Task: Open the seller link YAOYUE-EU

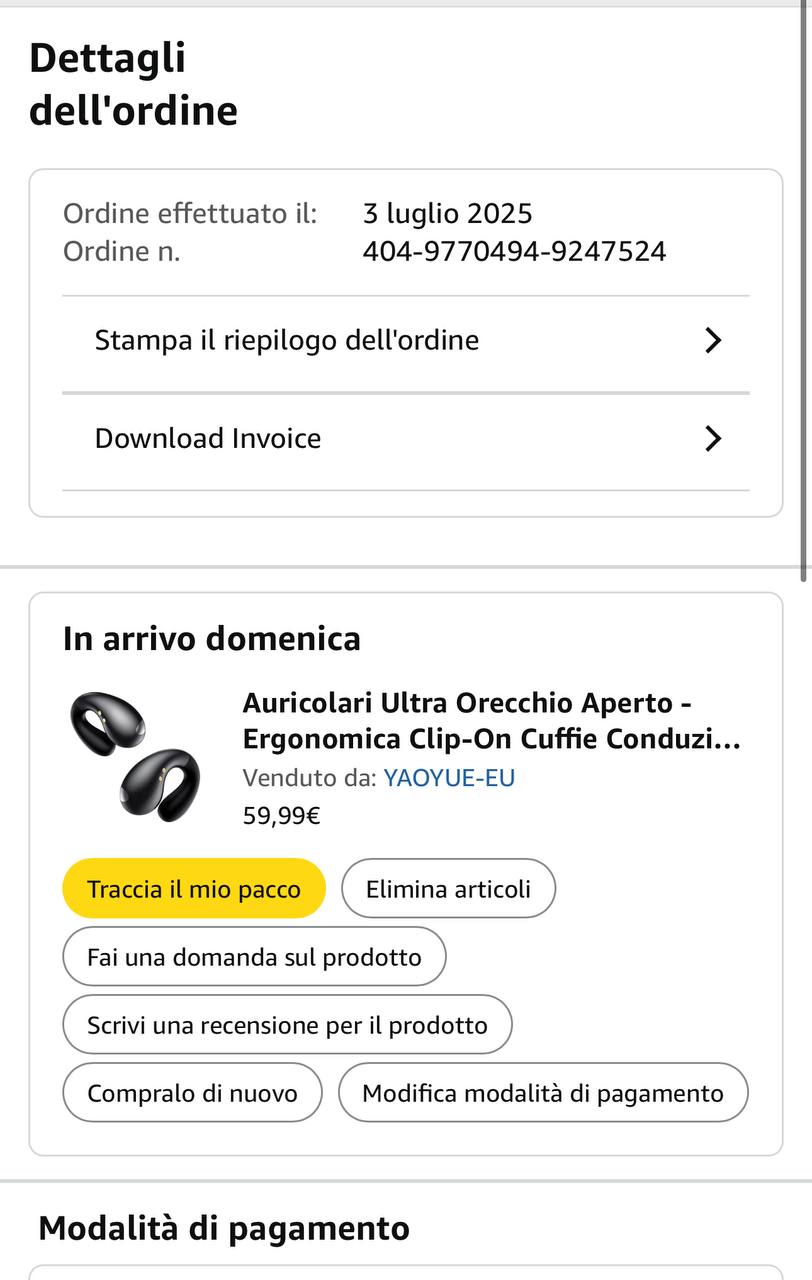Action: click(x=449, y=778)
